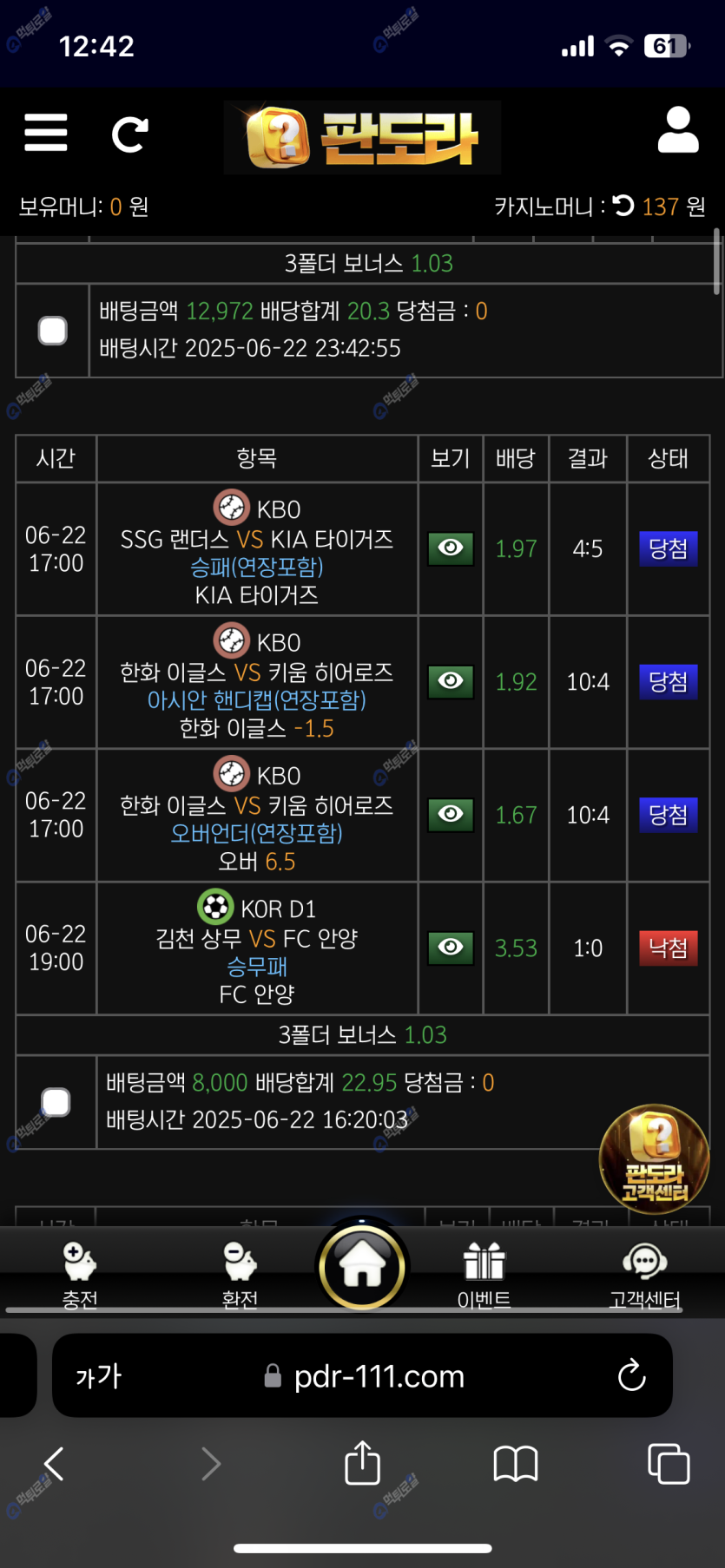Check the box for the 8,000 bet slip
725x1568 pixels.
pos(56,1102)
